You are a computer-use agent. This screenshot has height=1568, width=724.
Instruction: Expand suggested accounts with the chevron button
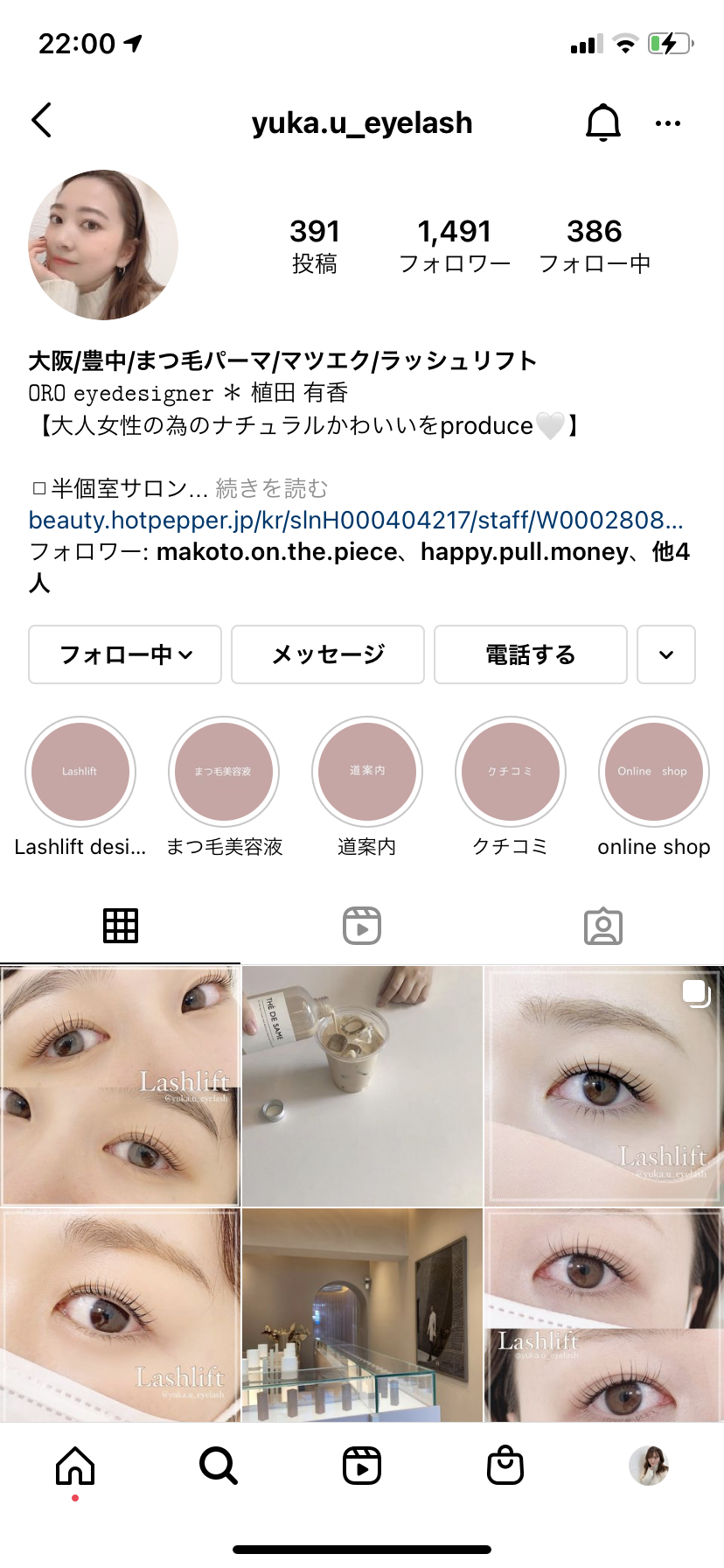coord(666,654)
